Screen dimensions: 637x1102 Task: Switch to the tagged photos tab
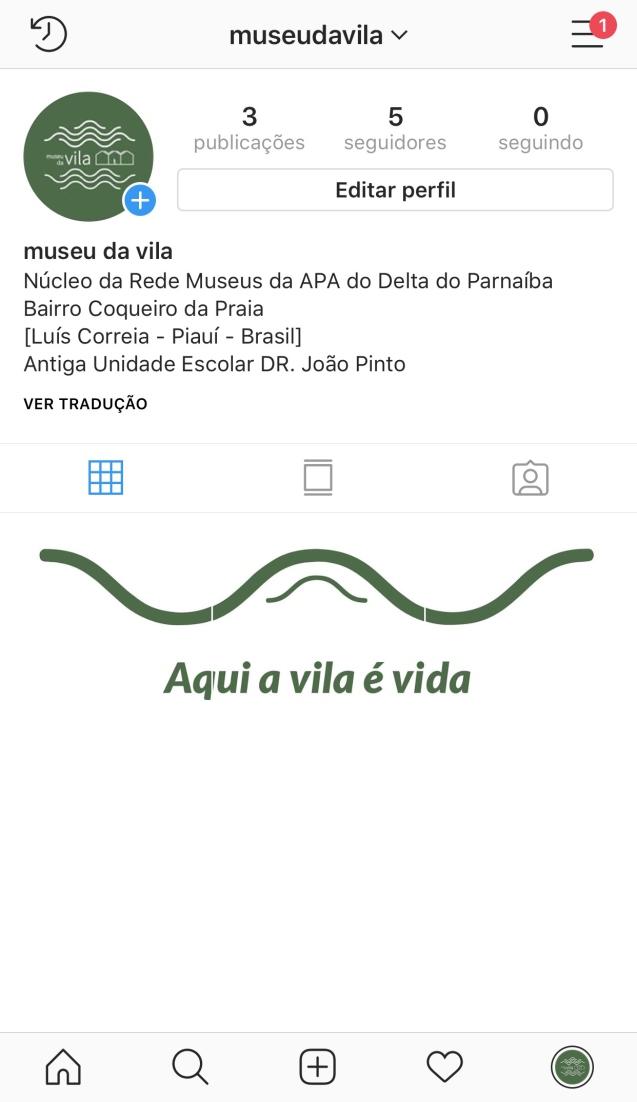click(530, 478)
